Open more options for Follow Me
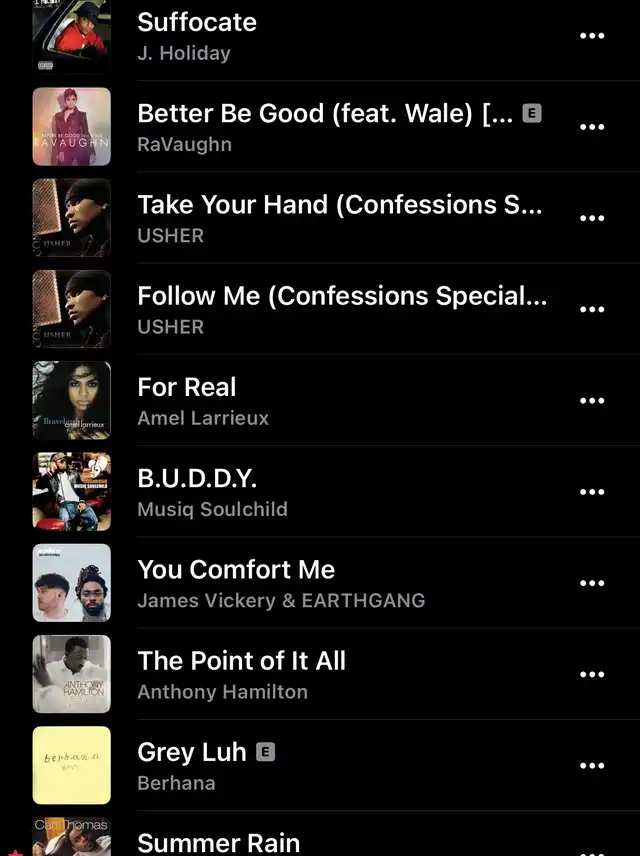640x856 pixels. (x=592, y=309)
